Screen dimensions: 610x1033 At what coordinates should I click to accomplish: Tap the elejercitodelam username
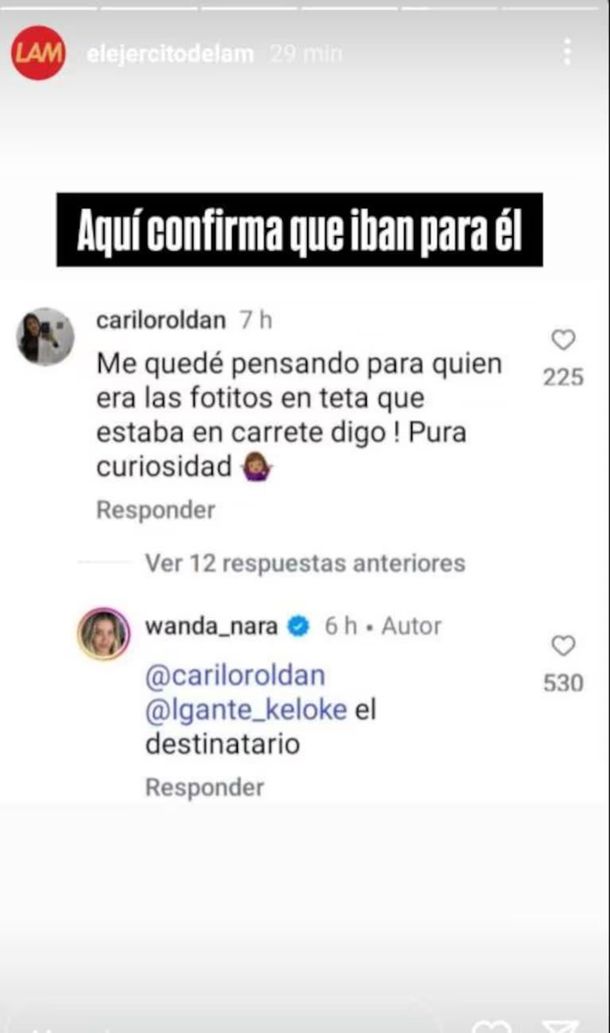pos(171,54)
